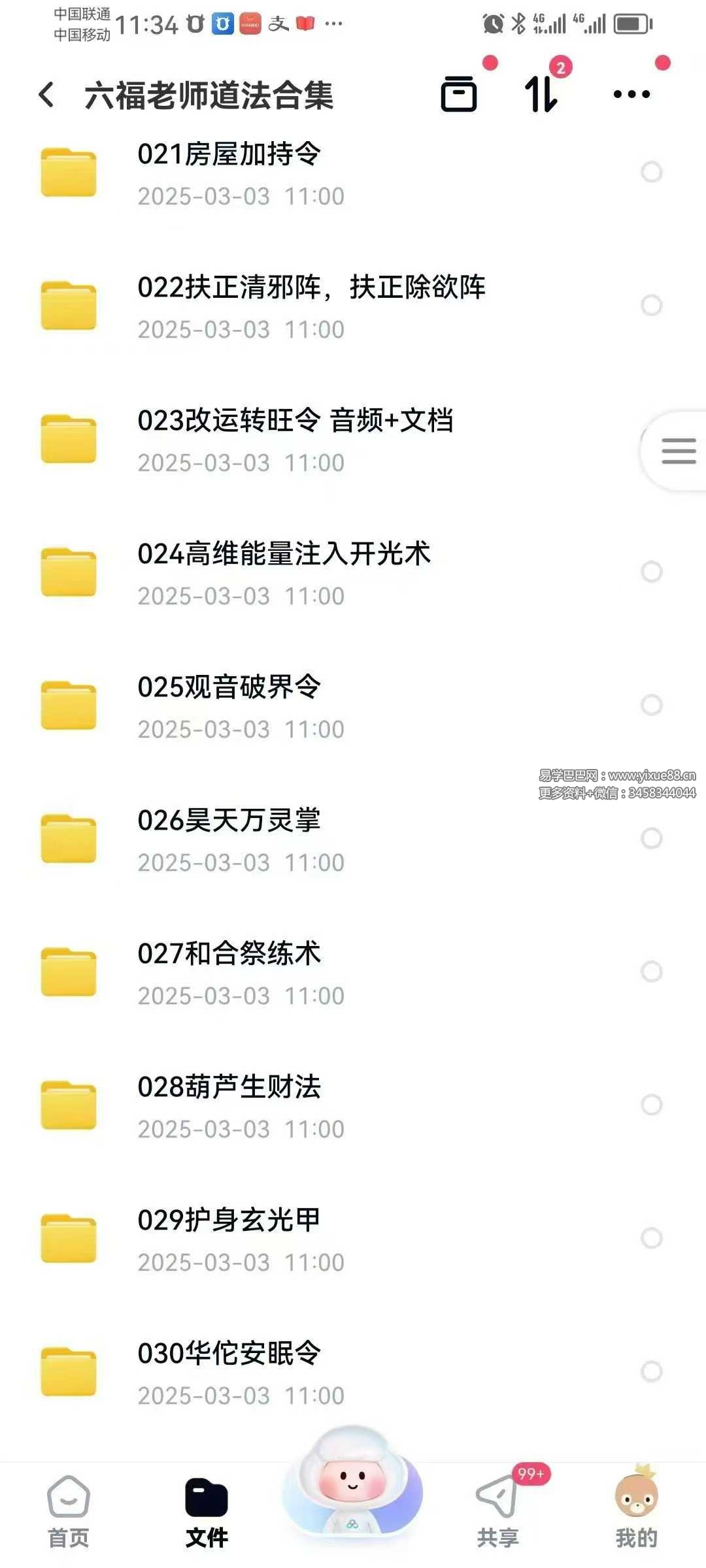Open folder 023改运转旺令 音频+文档
The width and height of the screenshot is (706, 1568).
pos(294,439)
